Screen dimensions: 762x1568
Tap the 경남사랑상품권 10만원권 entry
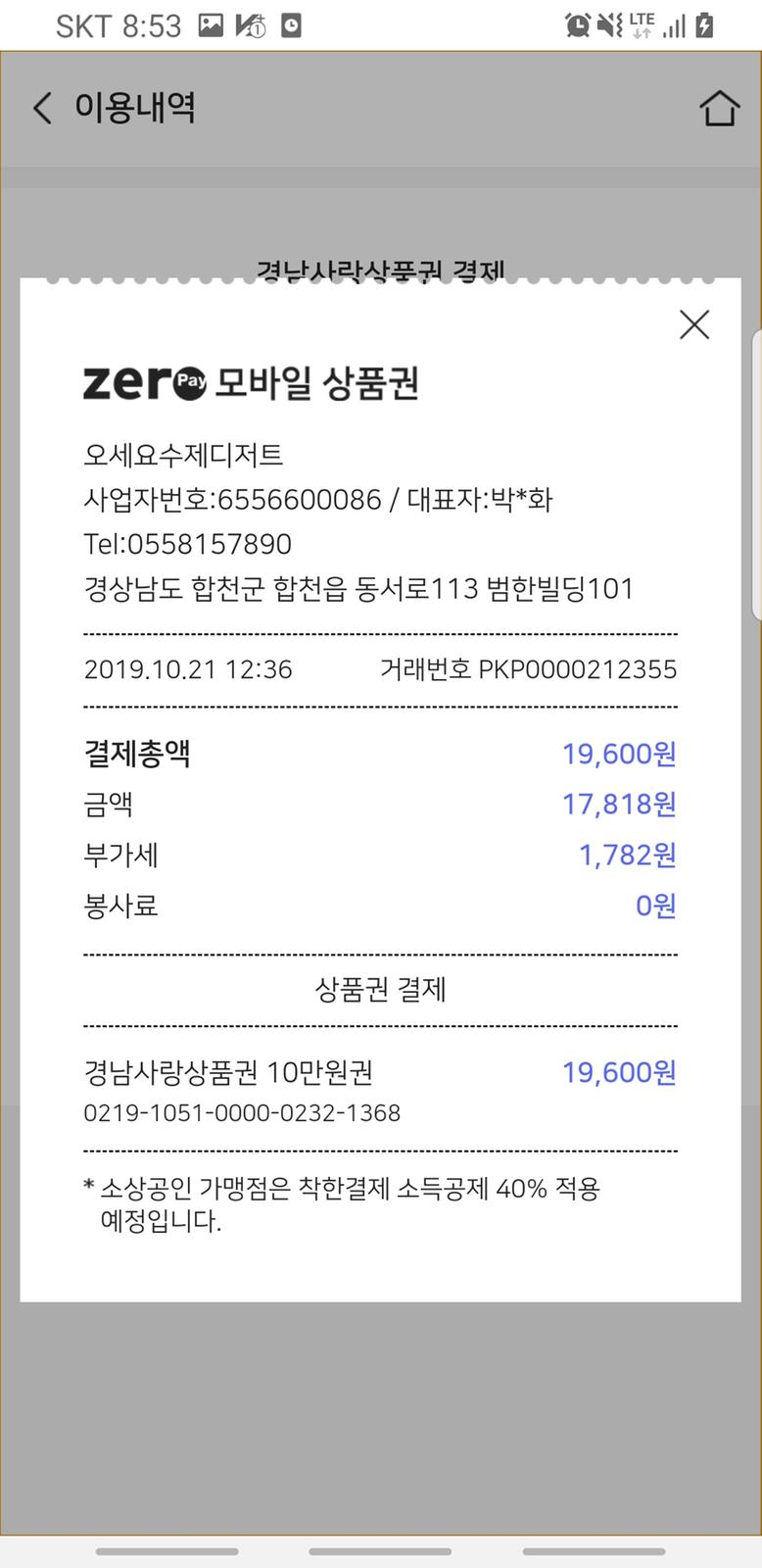point(229,1073)
